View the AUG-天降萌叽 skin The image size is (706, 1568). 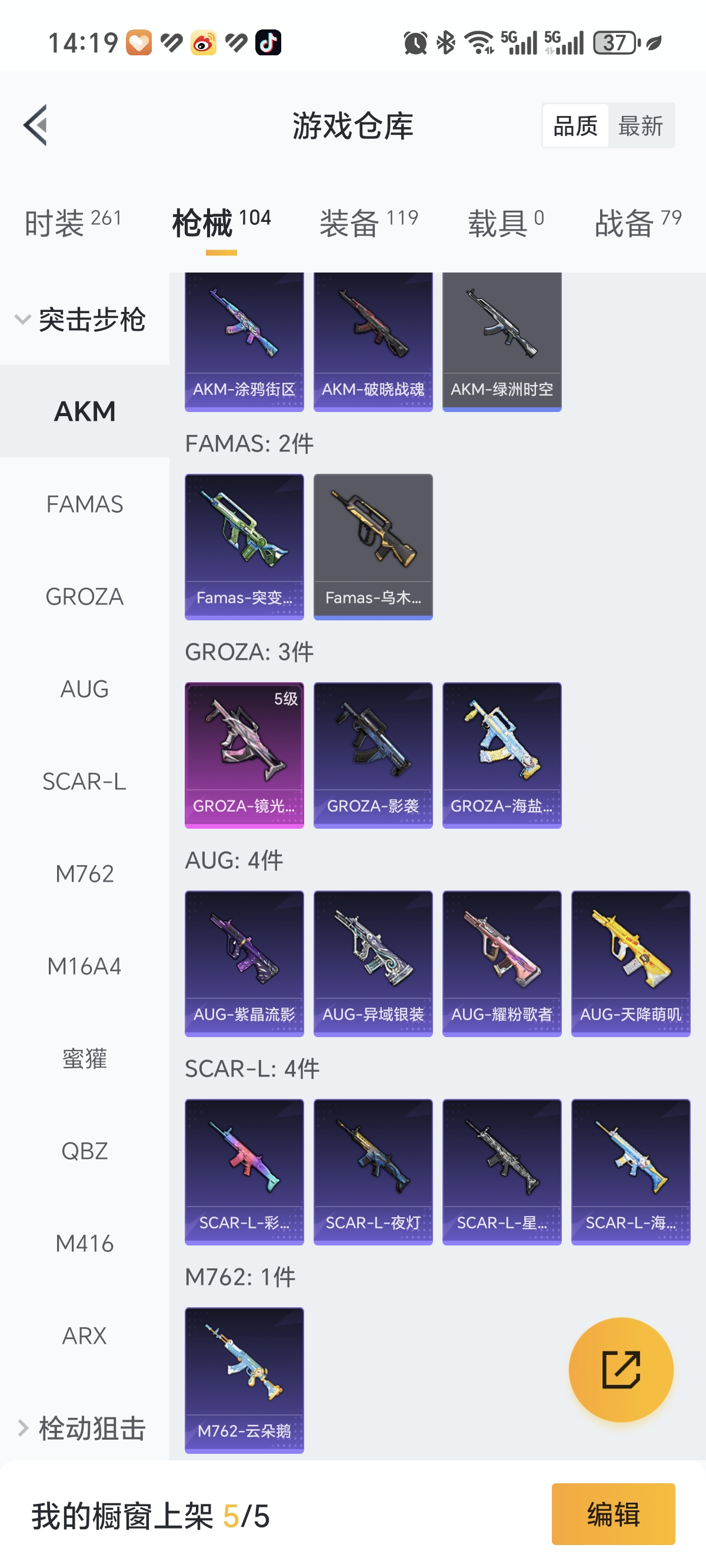(x=631, y=963)
